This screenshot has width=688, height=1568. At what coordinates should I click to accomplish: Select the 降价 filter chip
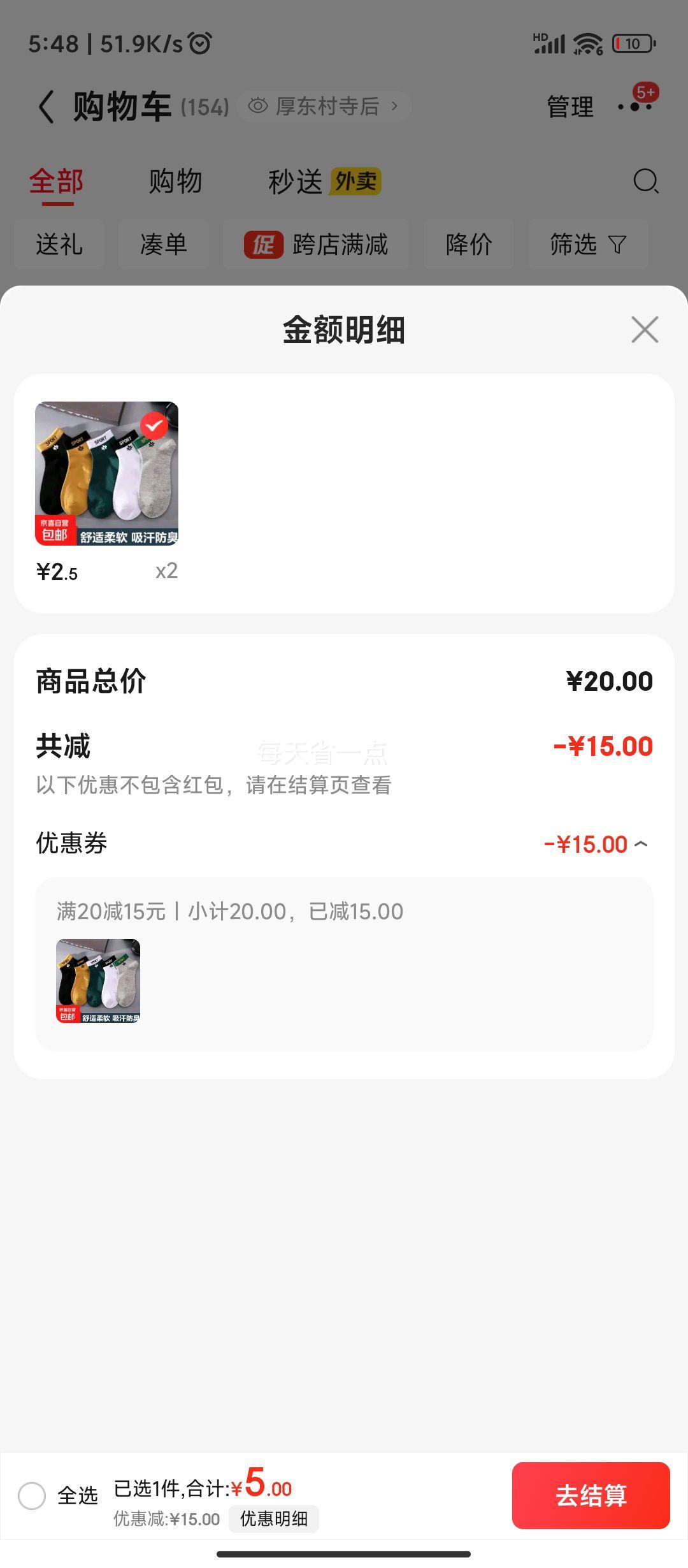coord(469,244)
